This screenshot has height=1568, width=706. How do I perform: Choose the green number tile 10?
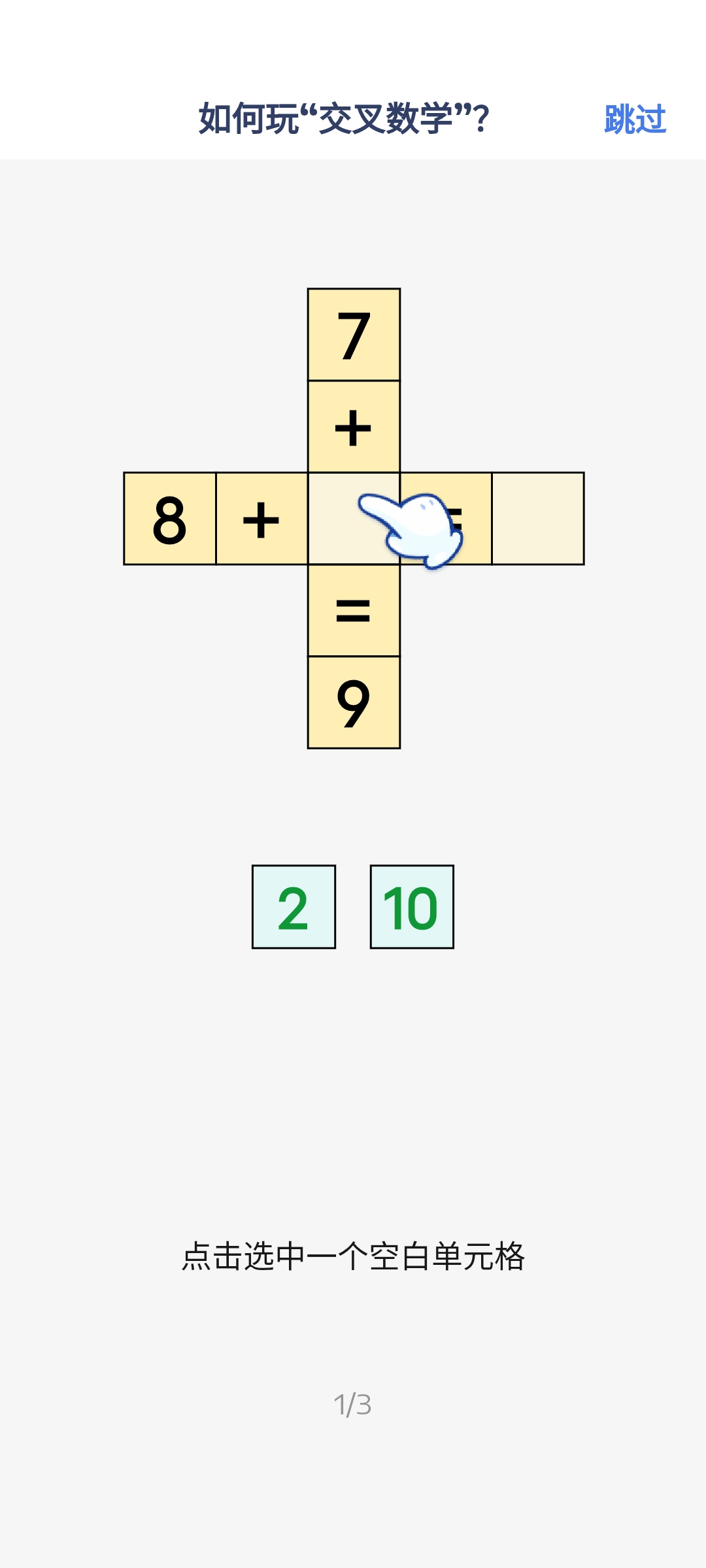412,907
